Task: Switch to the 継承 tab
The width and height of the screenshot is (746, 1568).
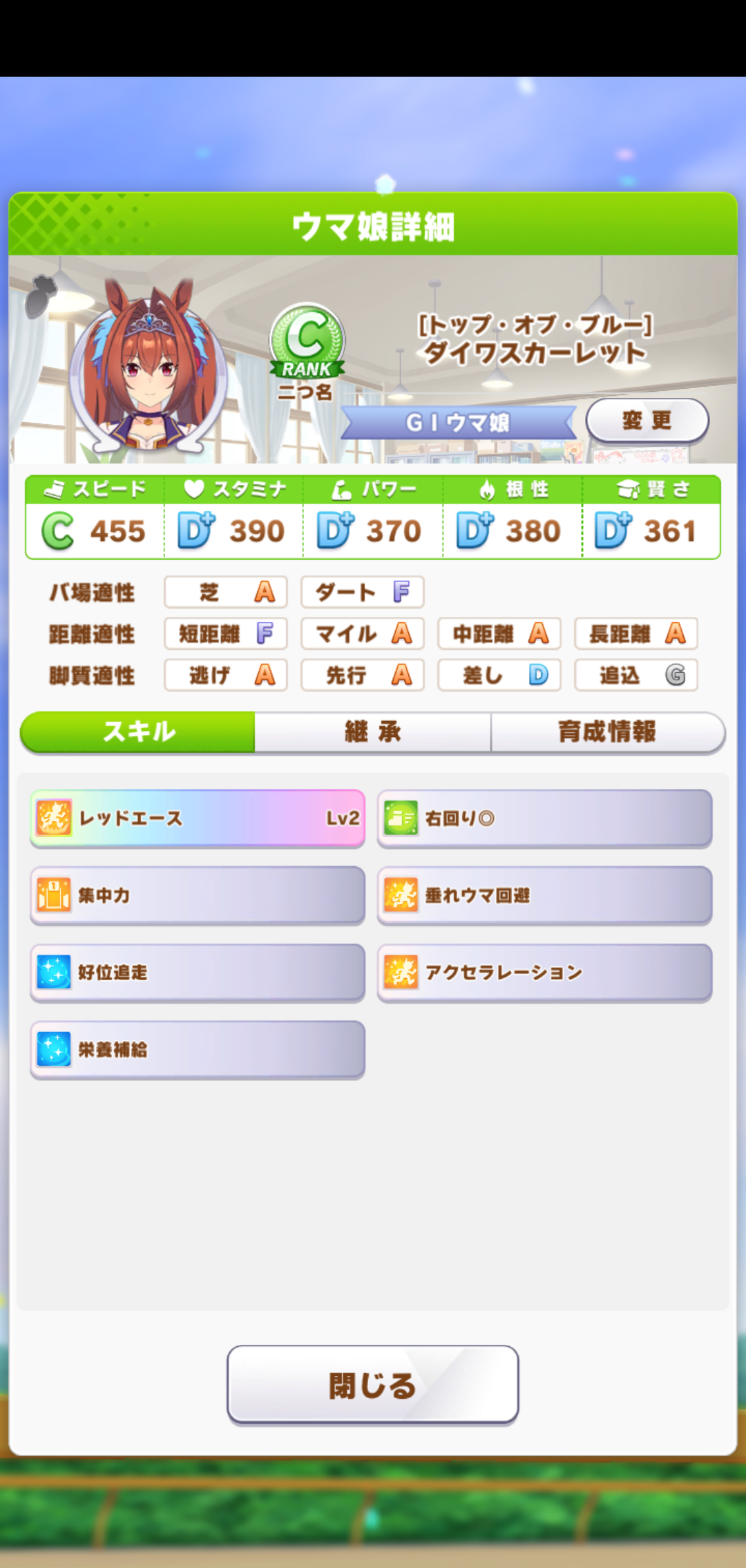Action: click(373, 732)
